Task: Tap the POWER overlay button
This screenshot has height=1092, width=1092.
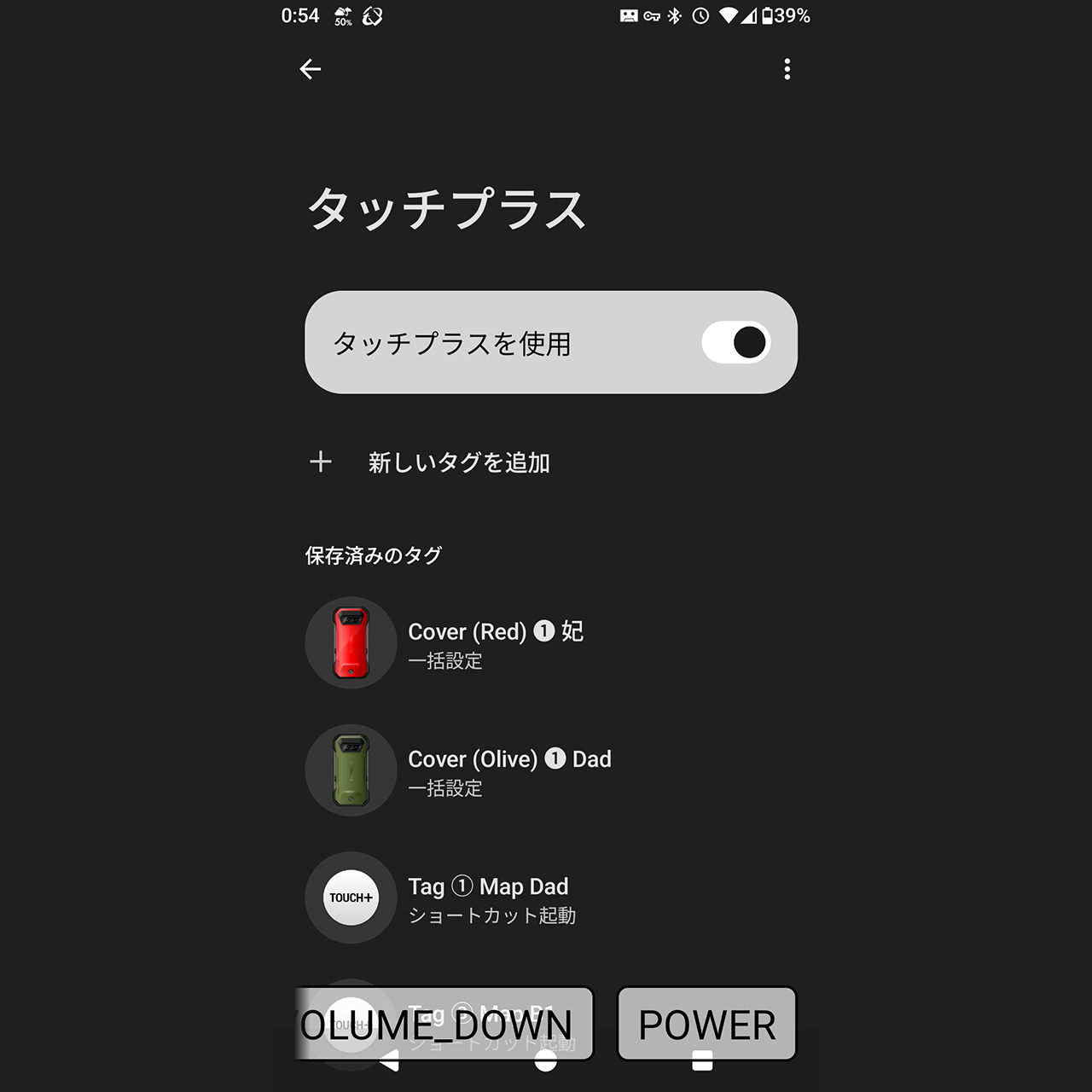Action: tap(706, 1024)
